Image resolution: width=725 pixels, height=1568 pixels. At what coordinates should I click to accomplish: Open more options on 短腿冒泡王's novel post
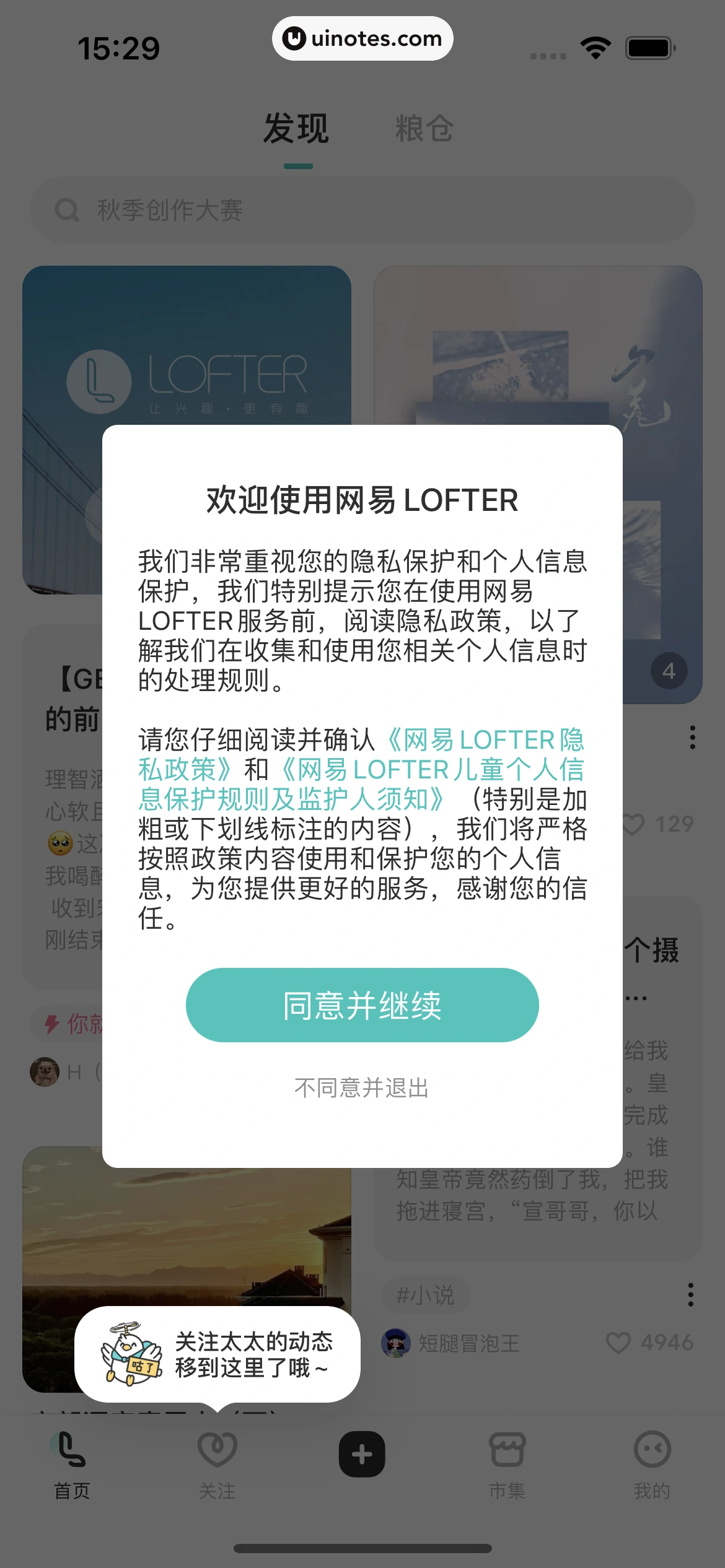692,1294
